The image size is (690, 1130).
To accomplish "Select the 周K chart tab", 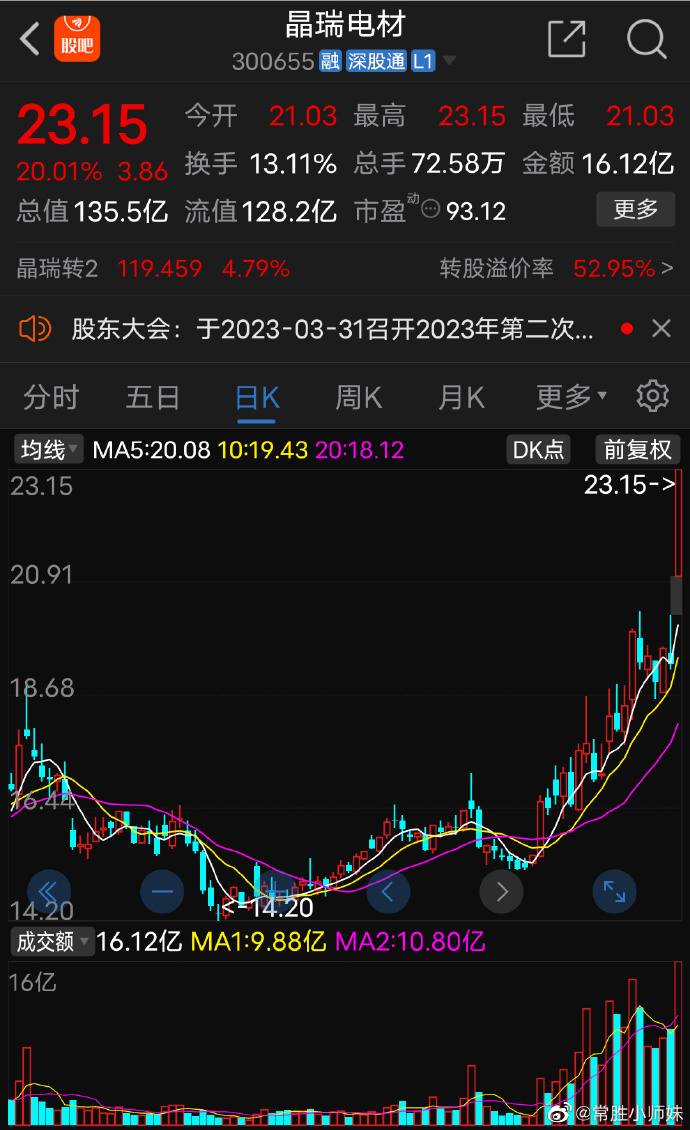I will 358,397.
